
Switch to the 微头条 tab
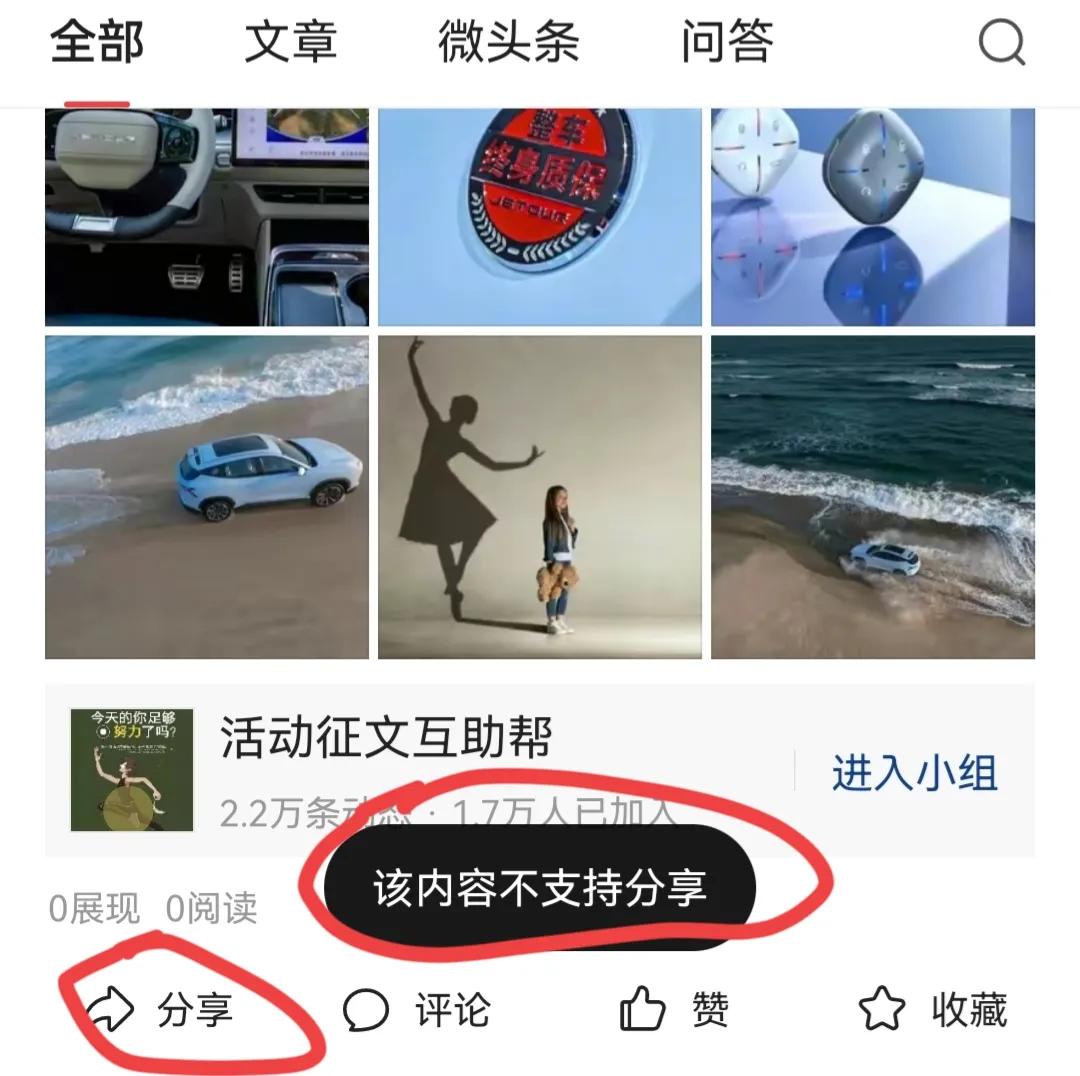coord(508,43)
